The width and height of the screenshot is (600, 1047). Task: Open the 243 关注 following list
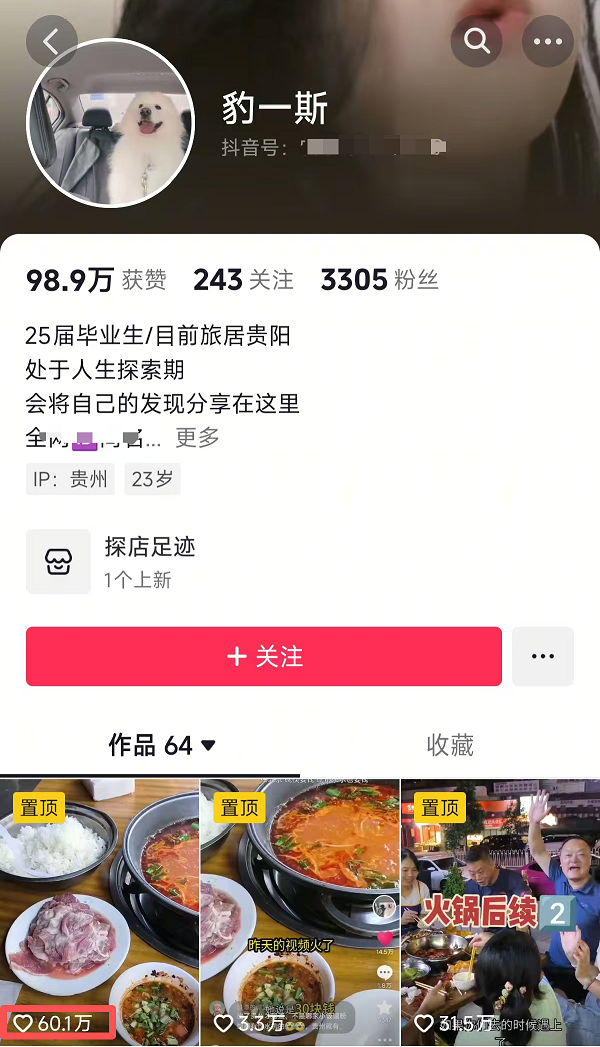point(243,280)
